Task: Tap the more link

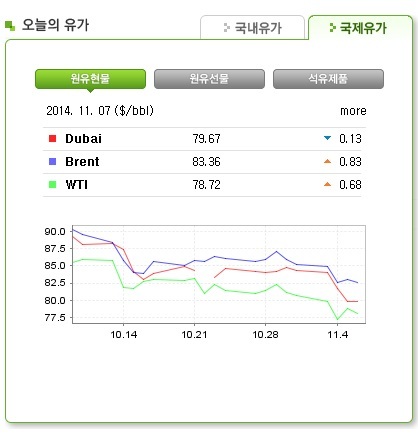Action: point(353,111)
